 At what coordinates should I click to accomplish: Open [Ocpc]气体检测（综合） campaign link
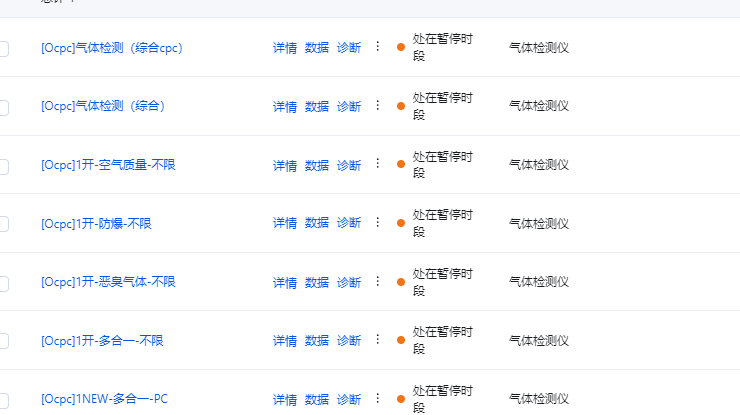coord(103,106)
